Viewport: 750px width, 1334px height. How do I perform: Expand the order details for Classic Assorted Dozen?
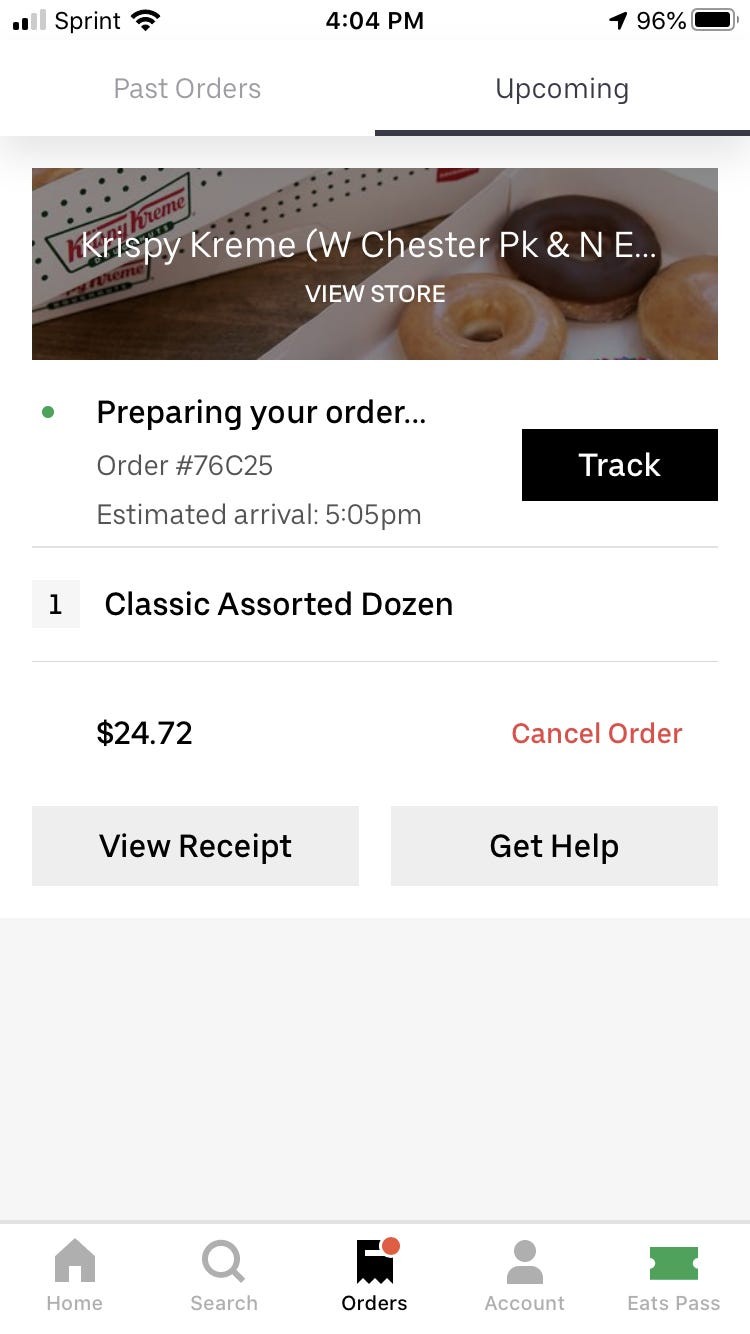point(278,604)
